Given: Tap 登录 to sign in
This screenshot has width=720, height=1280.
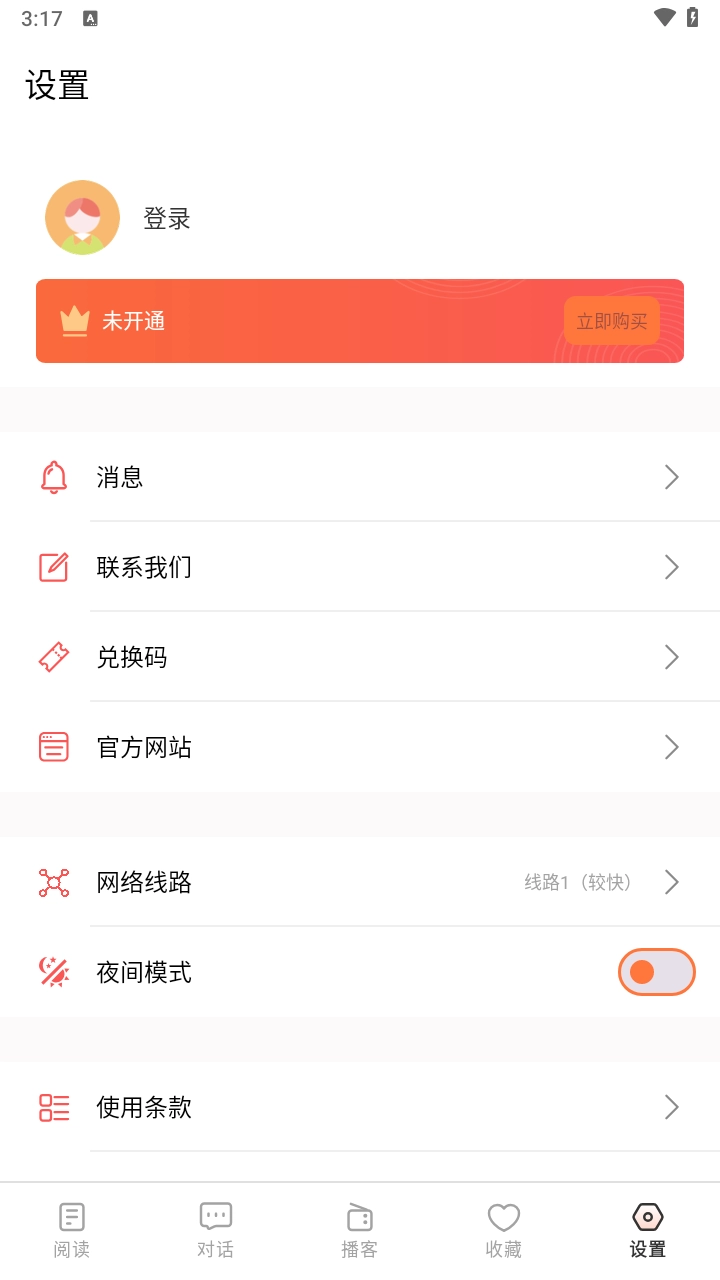Looking at the screenshot, I should pos(167,219).
